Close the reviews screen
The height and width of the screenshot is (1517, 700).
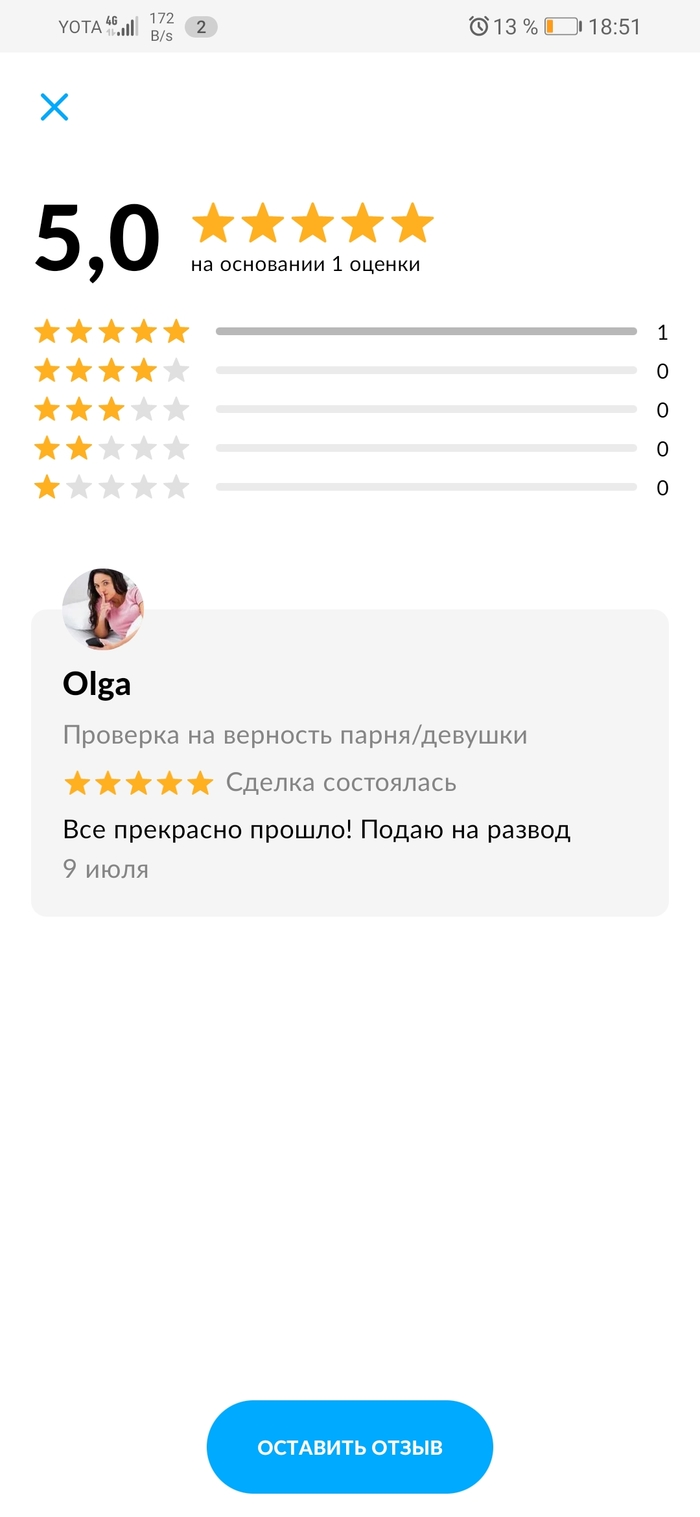point(54,107)
